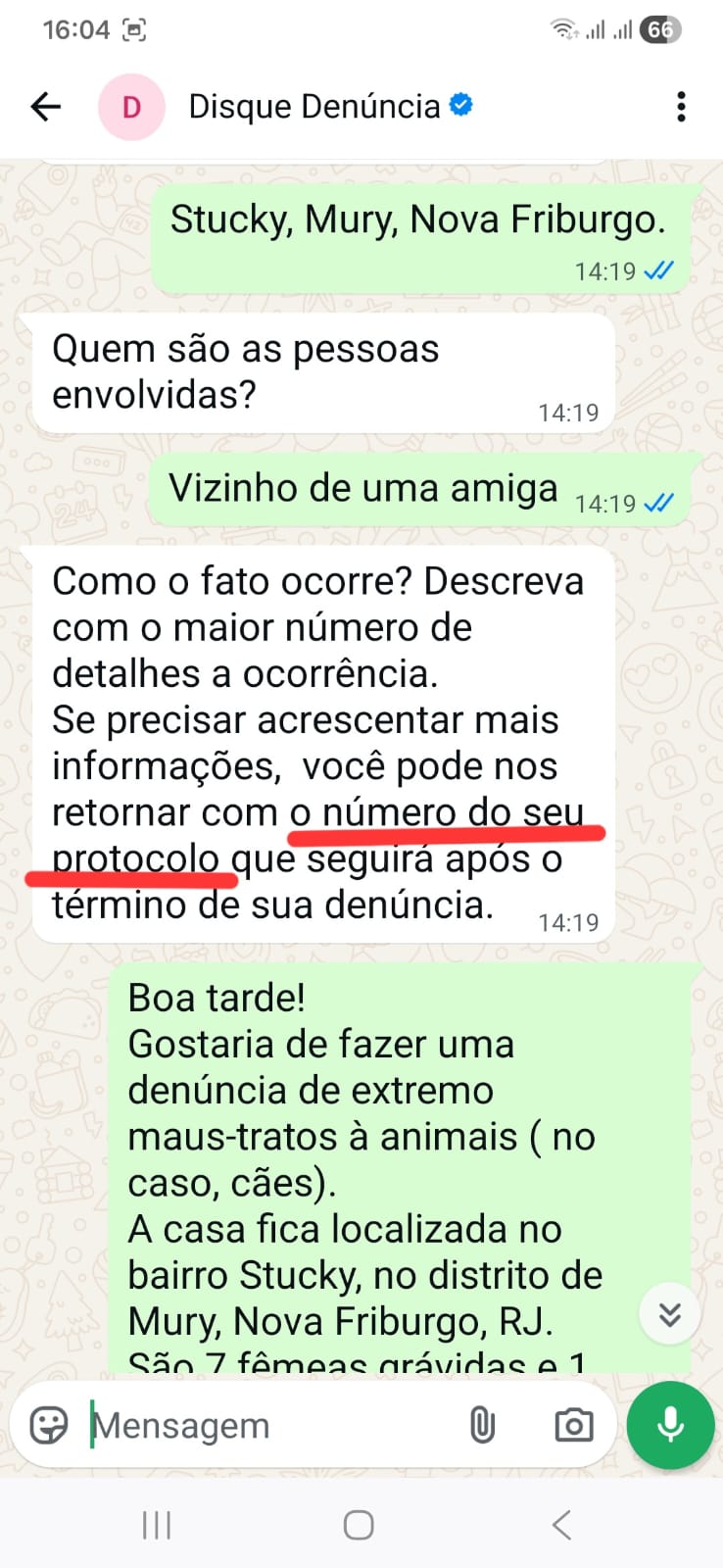723x1568 pixels.
Task: Go back from the Disque Denúncia chat
Action: [x=46, y=106]
